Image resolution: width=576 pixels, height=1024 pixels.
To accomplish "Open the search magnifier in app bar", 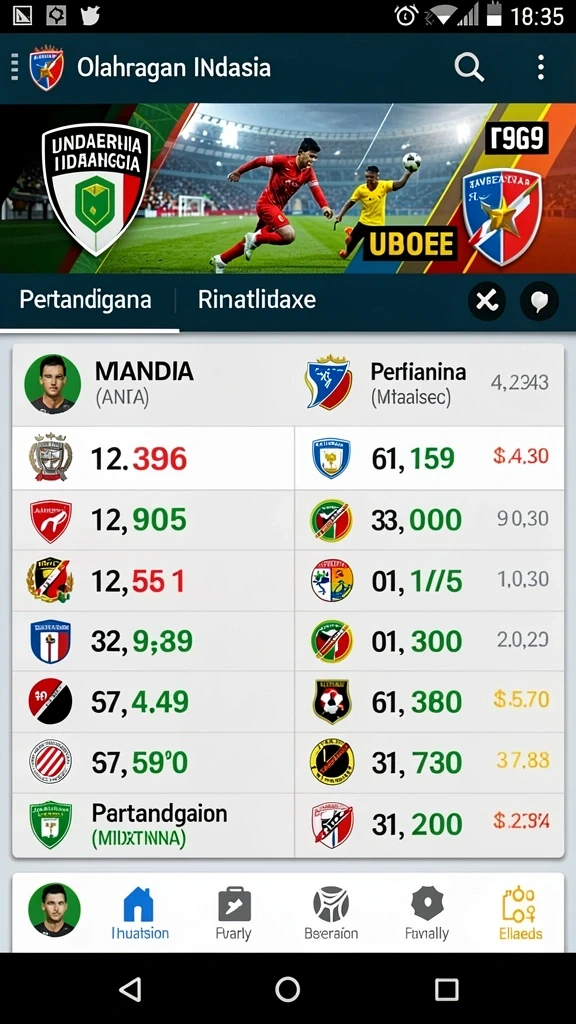I will 469,67.
